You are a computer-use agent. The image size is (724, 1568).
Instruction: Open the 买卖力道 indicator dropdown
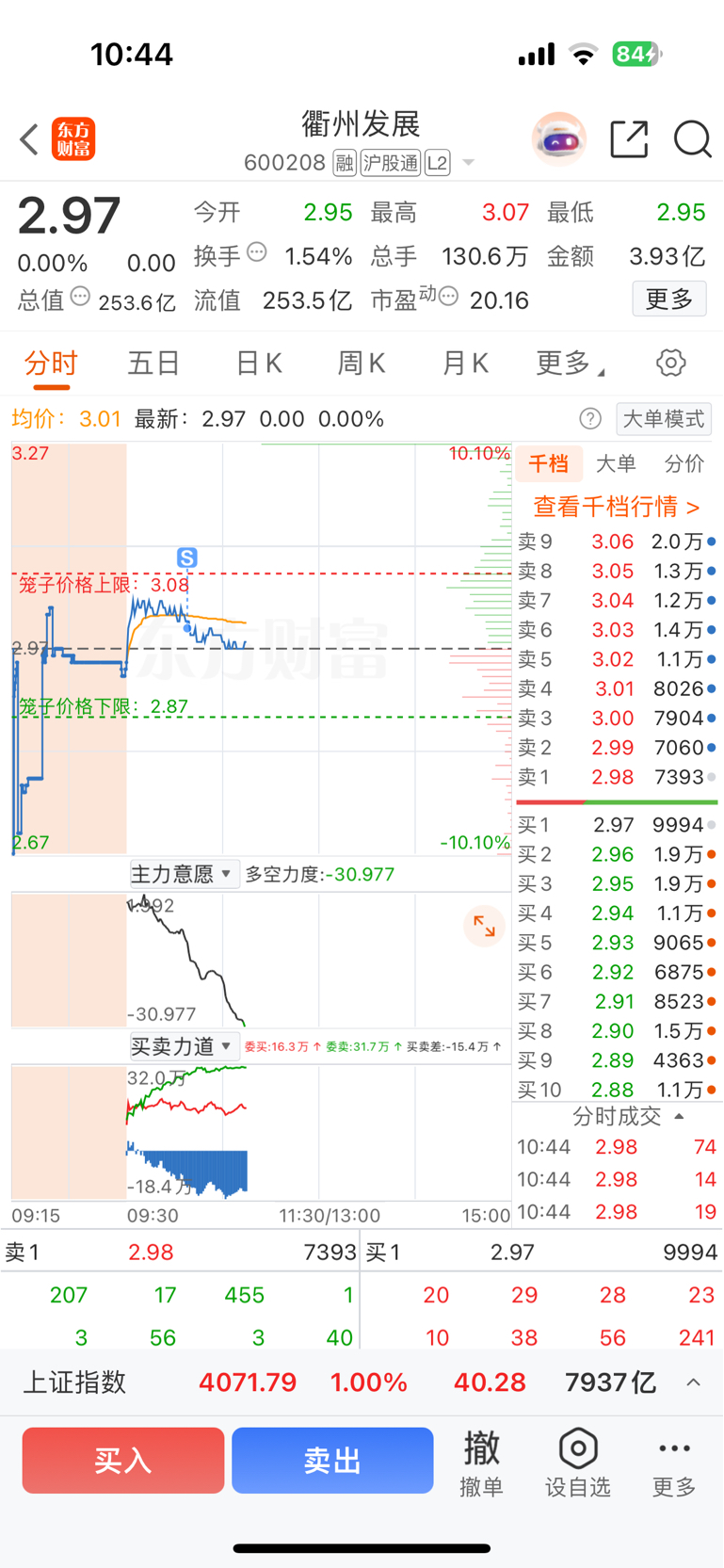click(x=183, y=1046)
